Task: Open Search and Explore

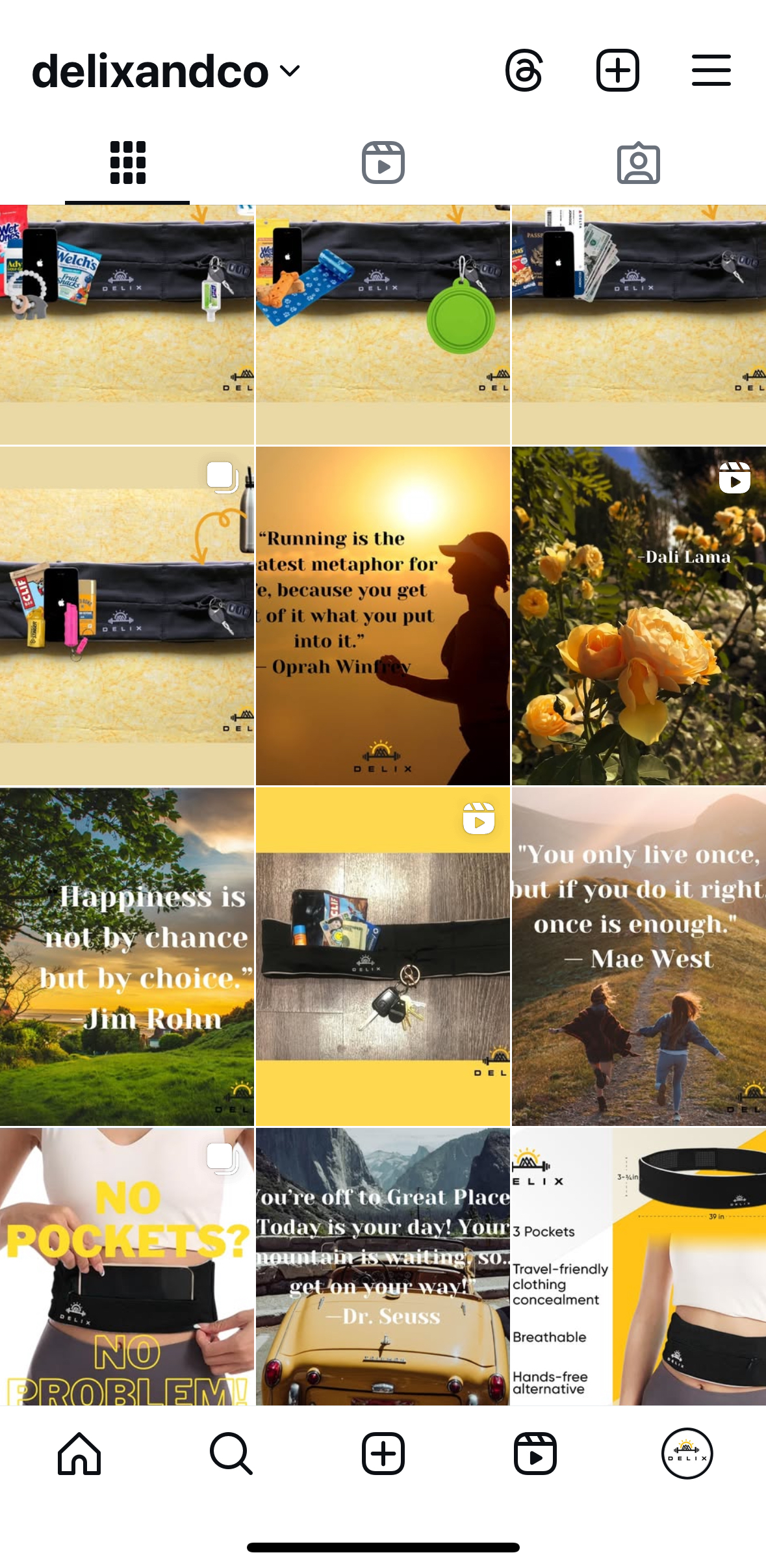Action: pyautogui.click(x=231, y=1454)
